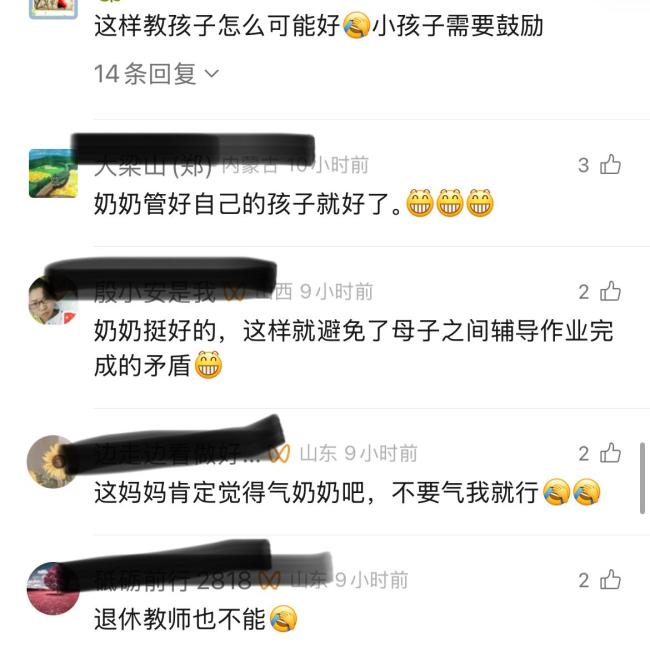Like the comment about 奶奶挺好的
The image size is (650, 657).
(610, 292)
